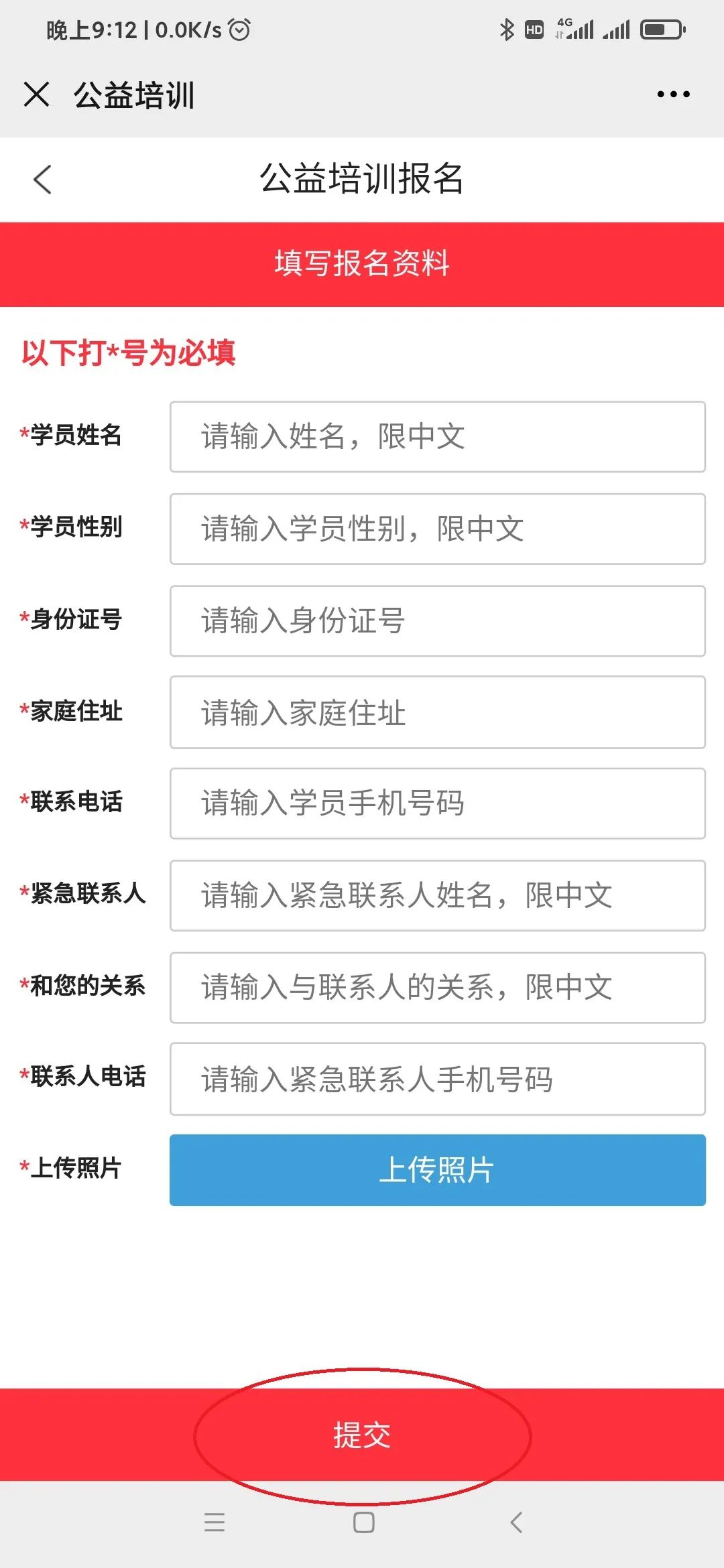Close the 公益培训 mini program page
Viewport: 724px width, 1568px height.
[x=36, y=94]
